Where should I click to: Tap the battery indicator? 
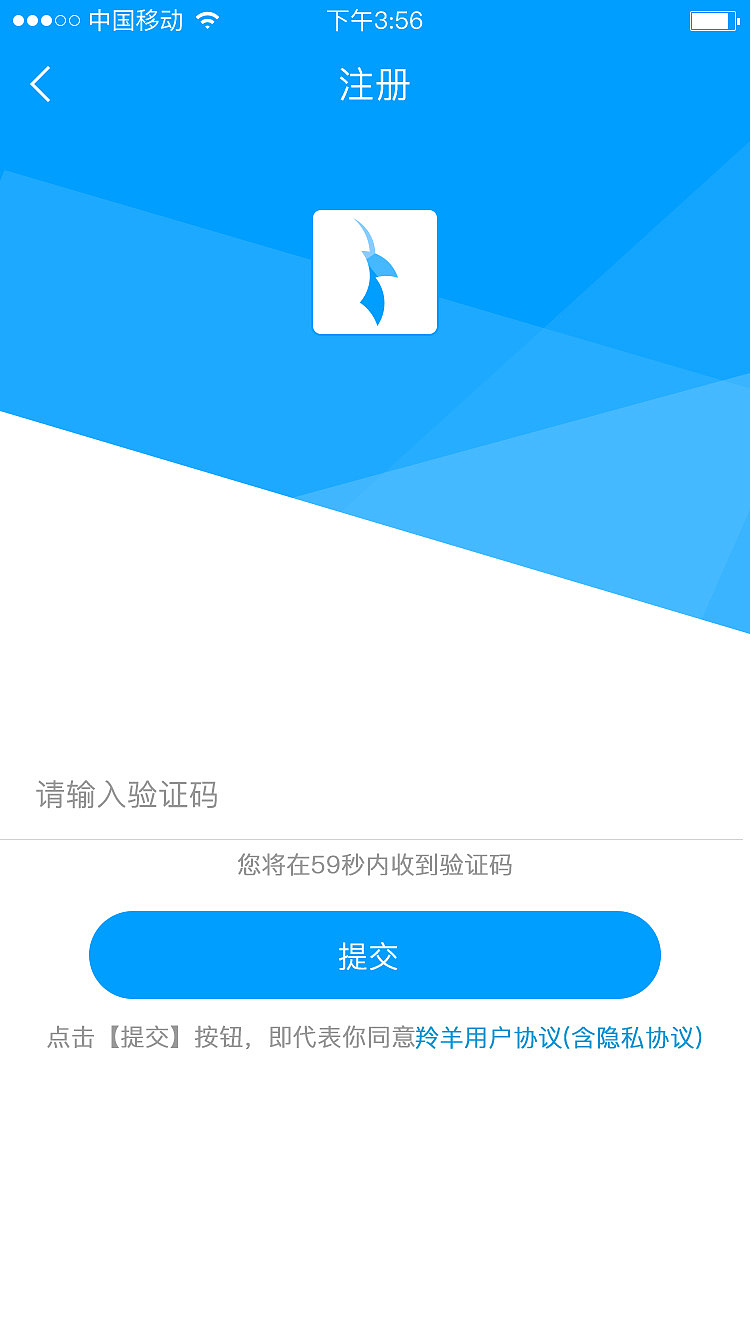coord(713,19)
